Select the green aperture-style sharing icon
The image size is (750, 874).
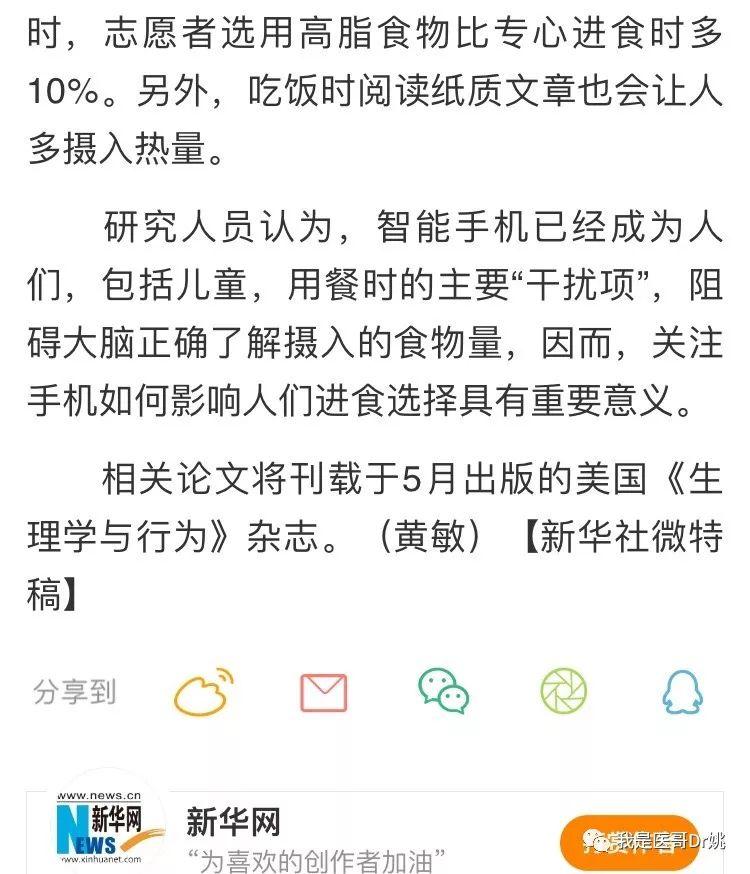coord(562,690)
